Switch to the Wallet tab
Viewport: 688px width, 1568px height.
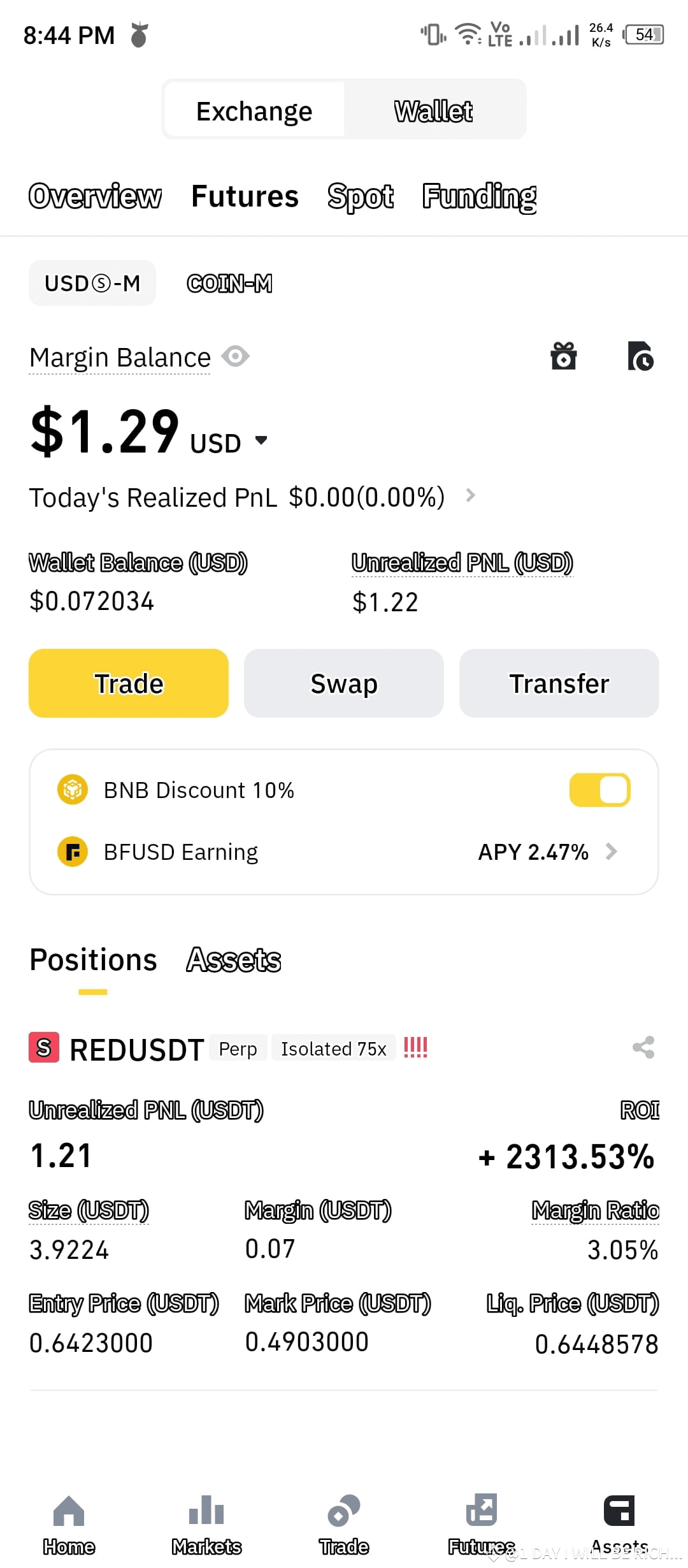click(434, 110)
